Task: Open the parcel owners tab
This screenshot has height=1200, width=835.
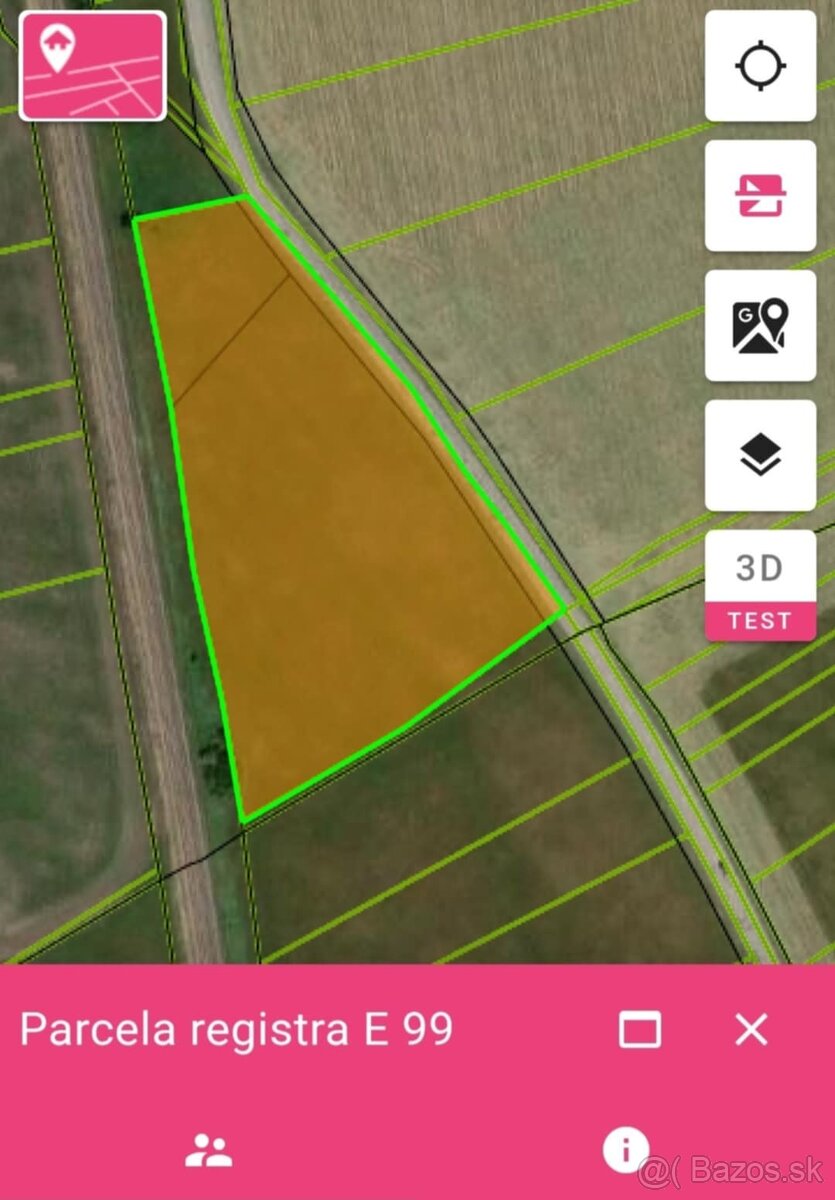Action: pos(209,1151)
